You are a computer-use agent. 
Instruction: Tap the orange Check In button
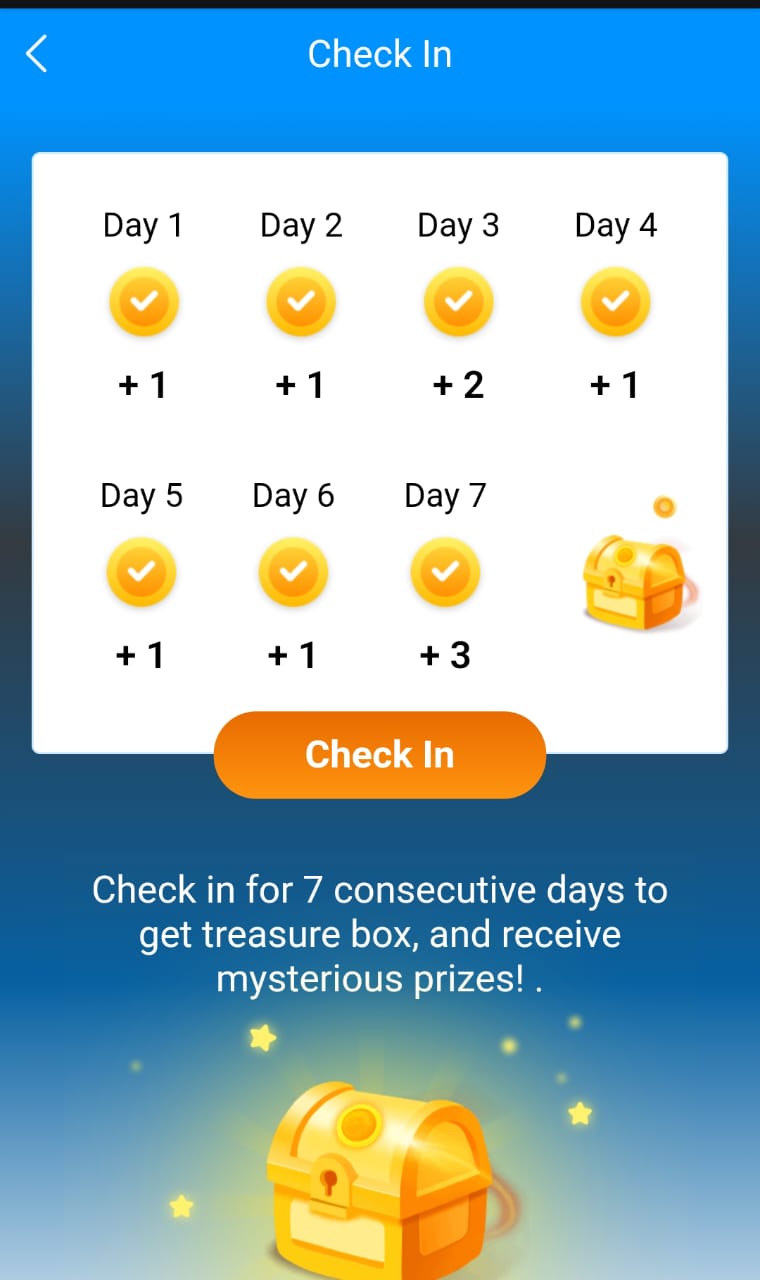[x=380, y=755]
